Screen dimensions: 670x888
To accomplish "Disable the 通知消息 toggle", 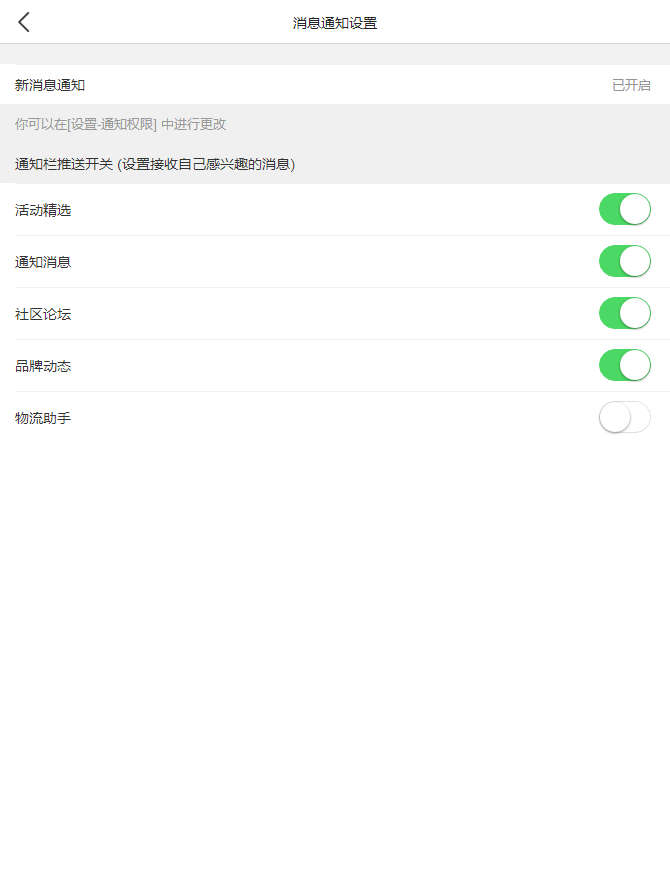I will coord(624,261).
